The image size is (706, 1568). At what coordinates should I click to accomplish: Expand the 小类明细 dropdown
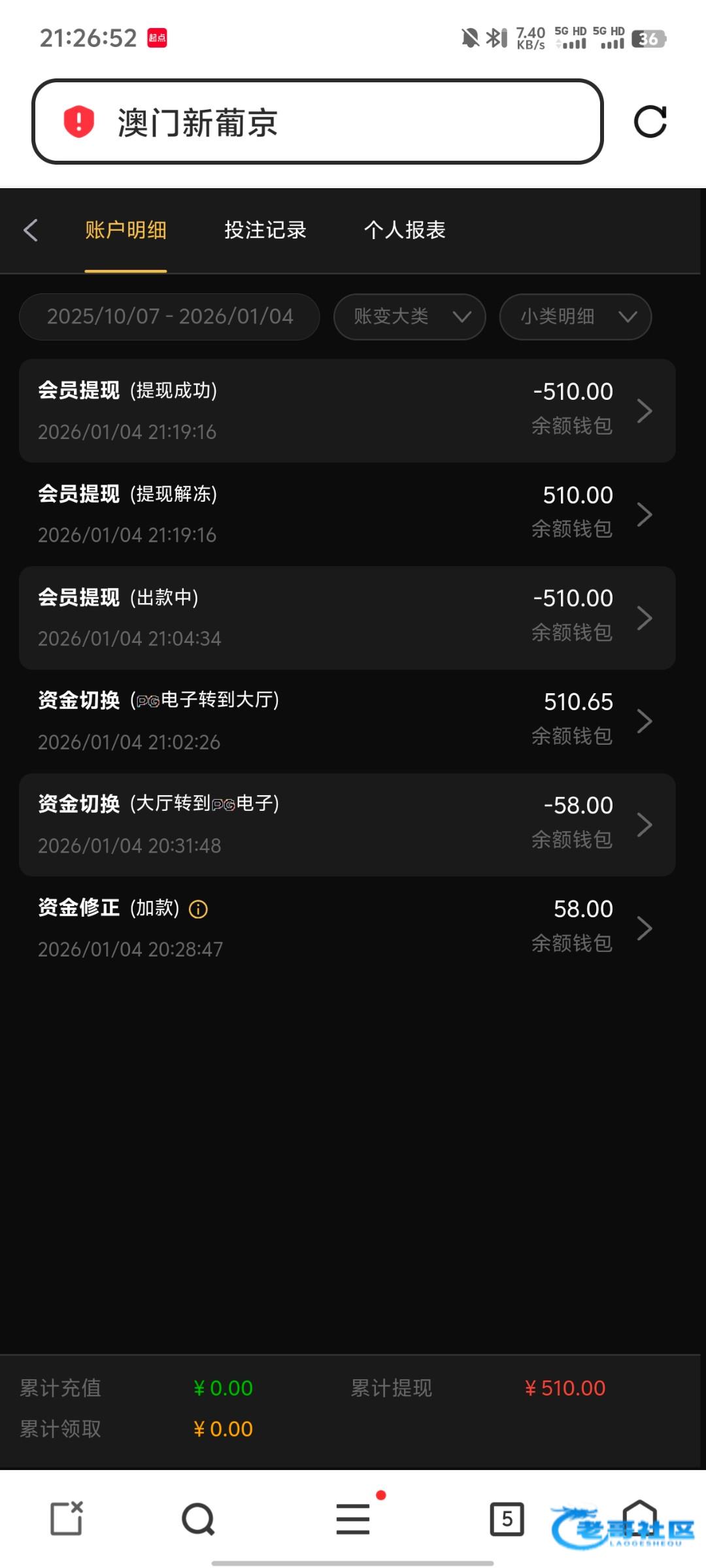point(575,317)
